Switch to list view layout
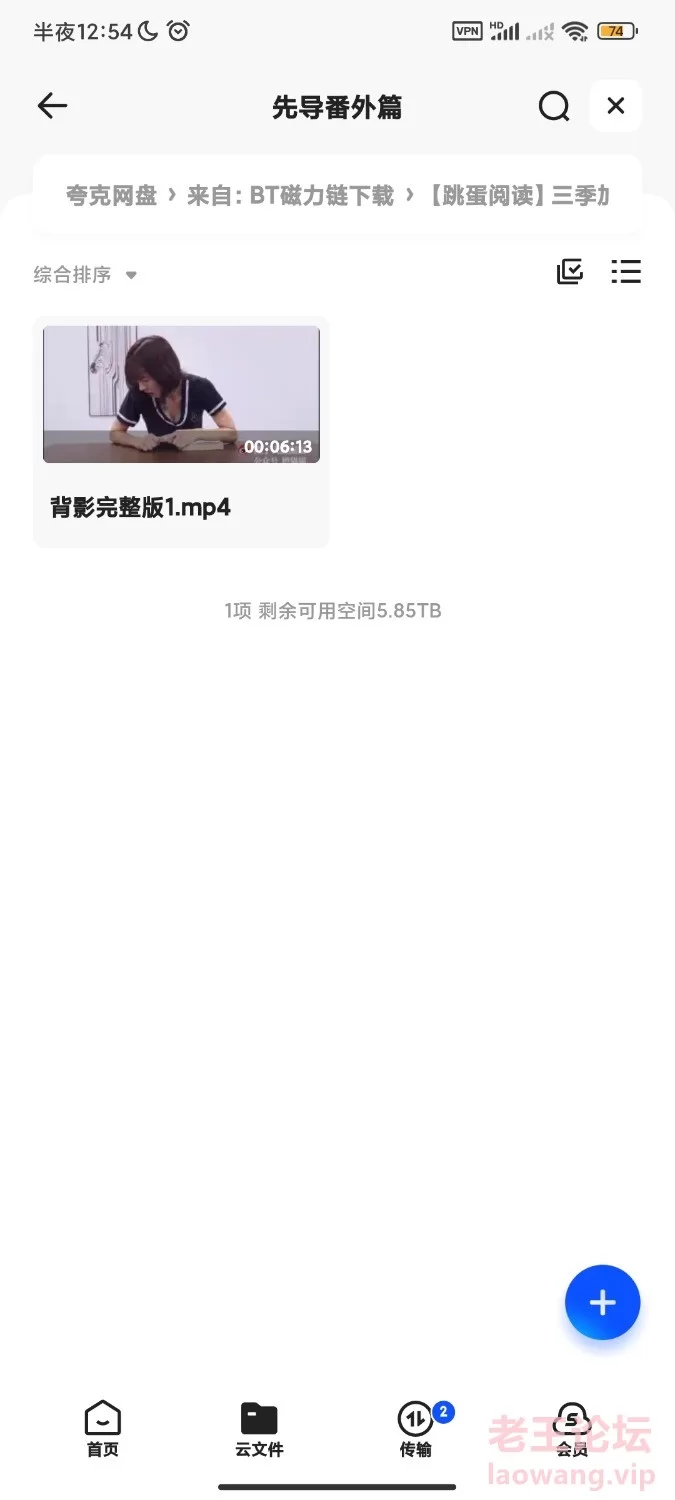675x1500 pixels. tap(626, 272)
